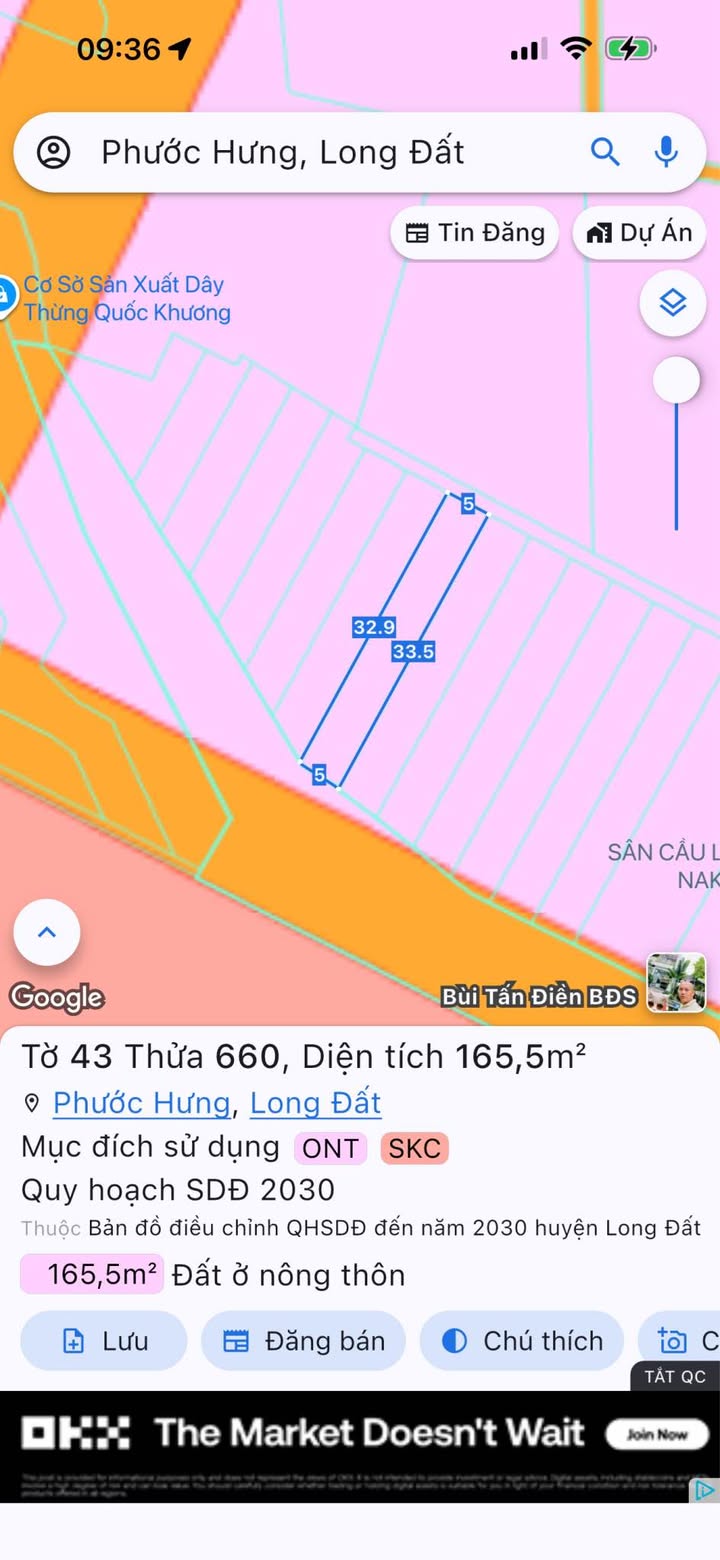Image resolution: width=720 pixels, height=1560 pixels.
Task: Expand the panel with the up chevron
Action: point(47,933)
